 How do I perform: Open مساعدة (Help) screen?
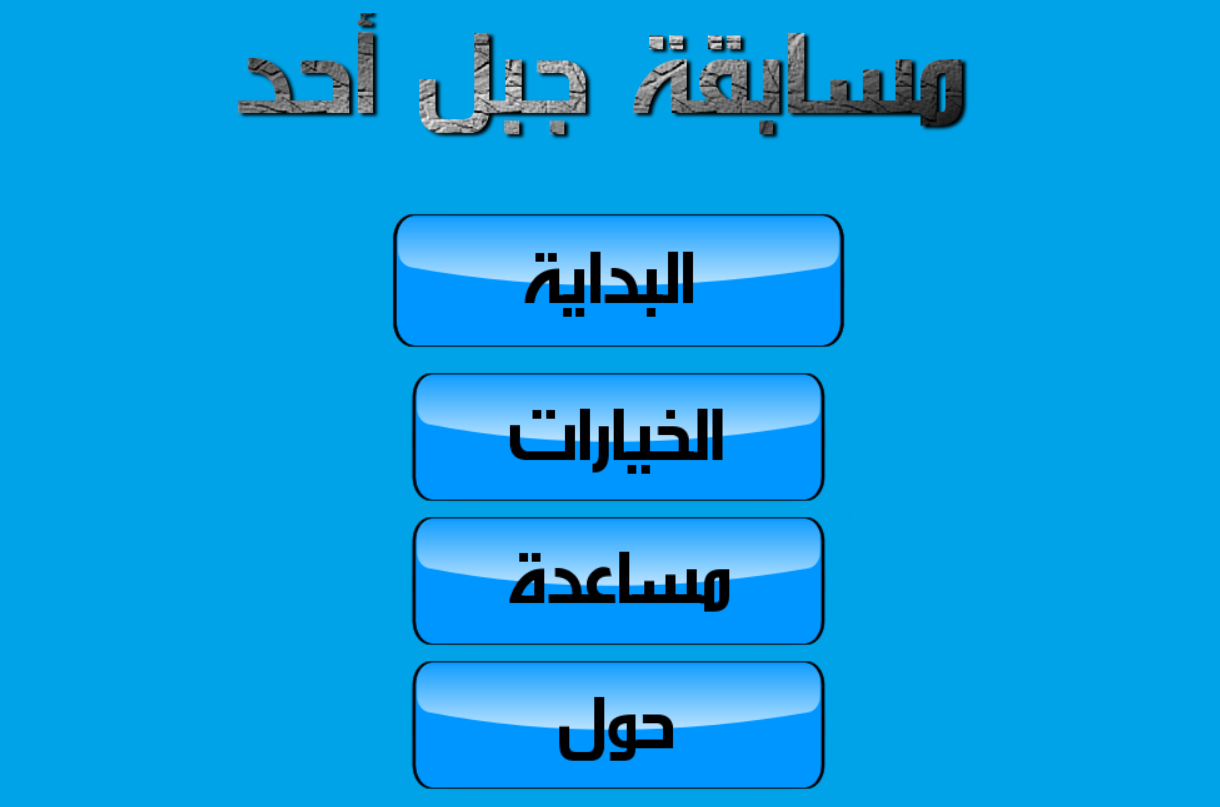point(618,581)
